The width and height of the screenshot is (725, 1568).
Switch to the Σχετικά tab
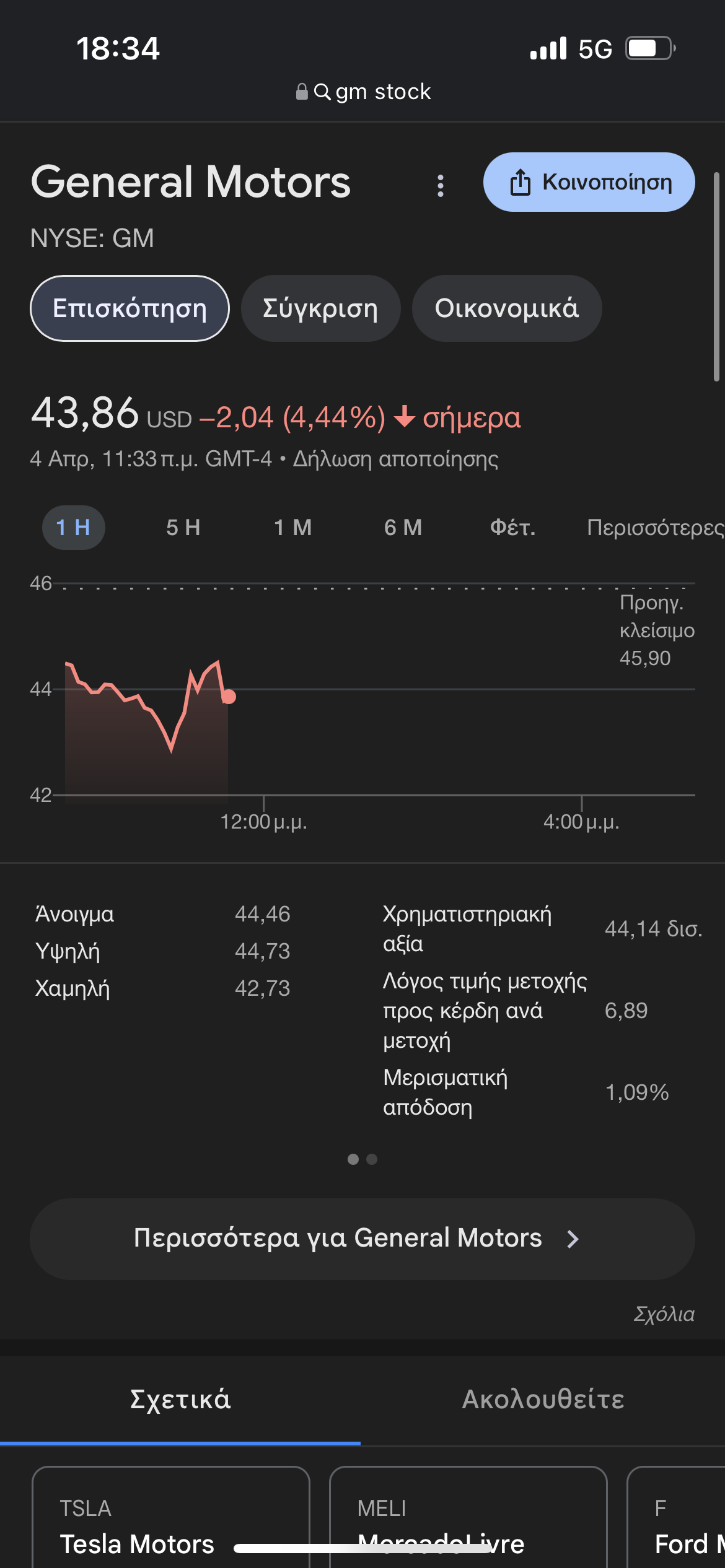coord(180,1400)
